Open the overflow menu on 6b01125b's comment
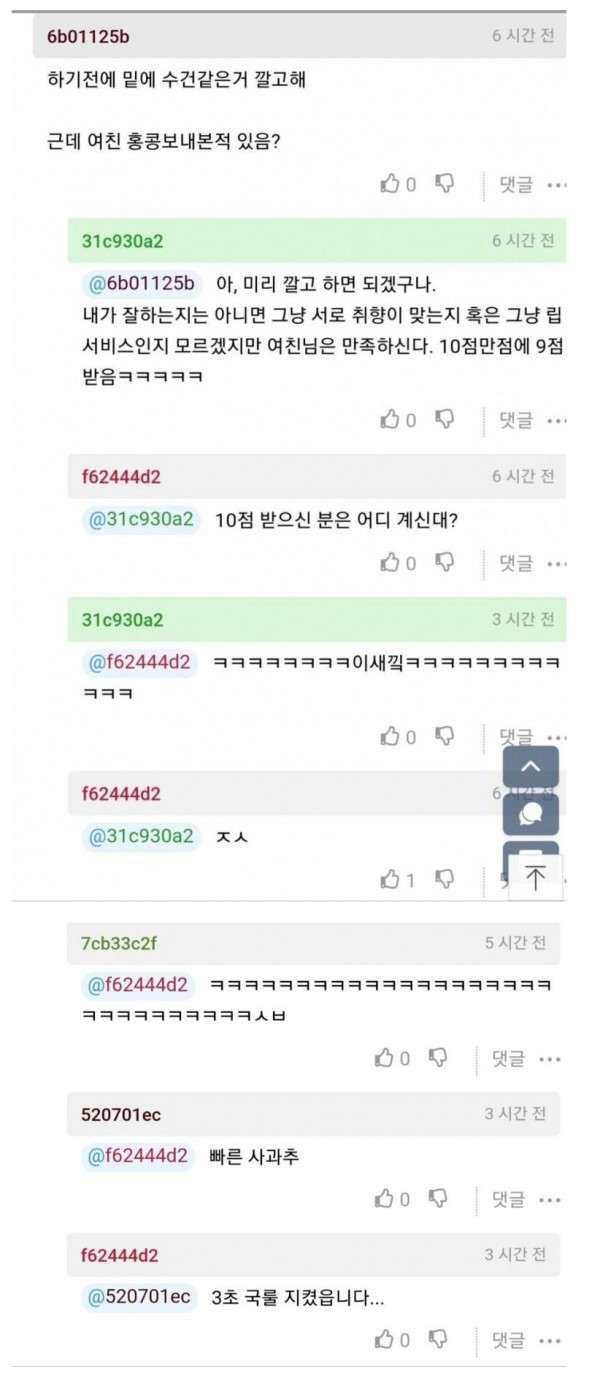The height and width of the screenshot is (1394, 600). click(557, 186)
